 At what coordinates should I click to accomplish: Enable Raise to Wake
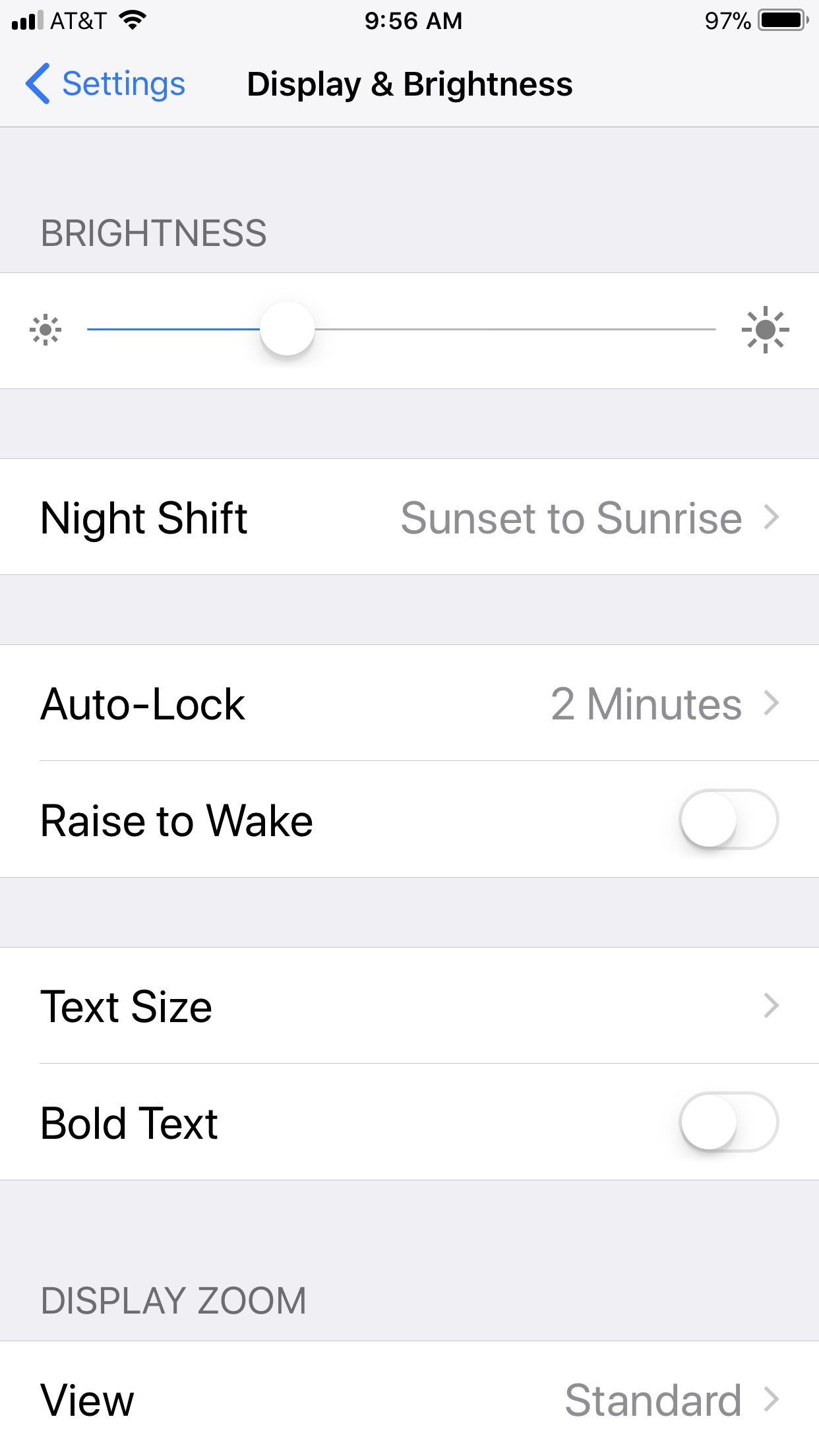click(x=728, y=820)
